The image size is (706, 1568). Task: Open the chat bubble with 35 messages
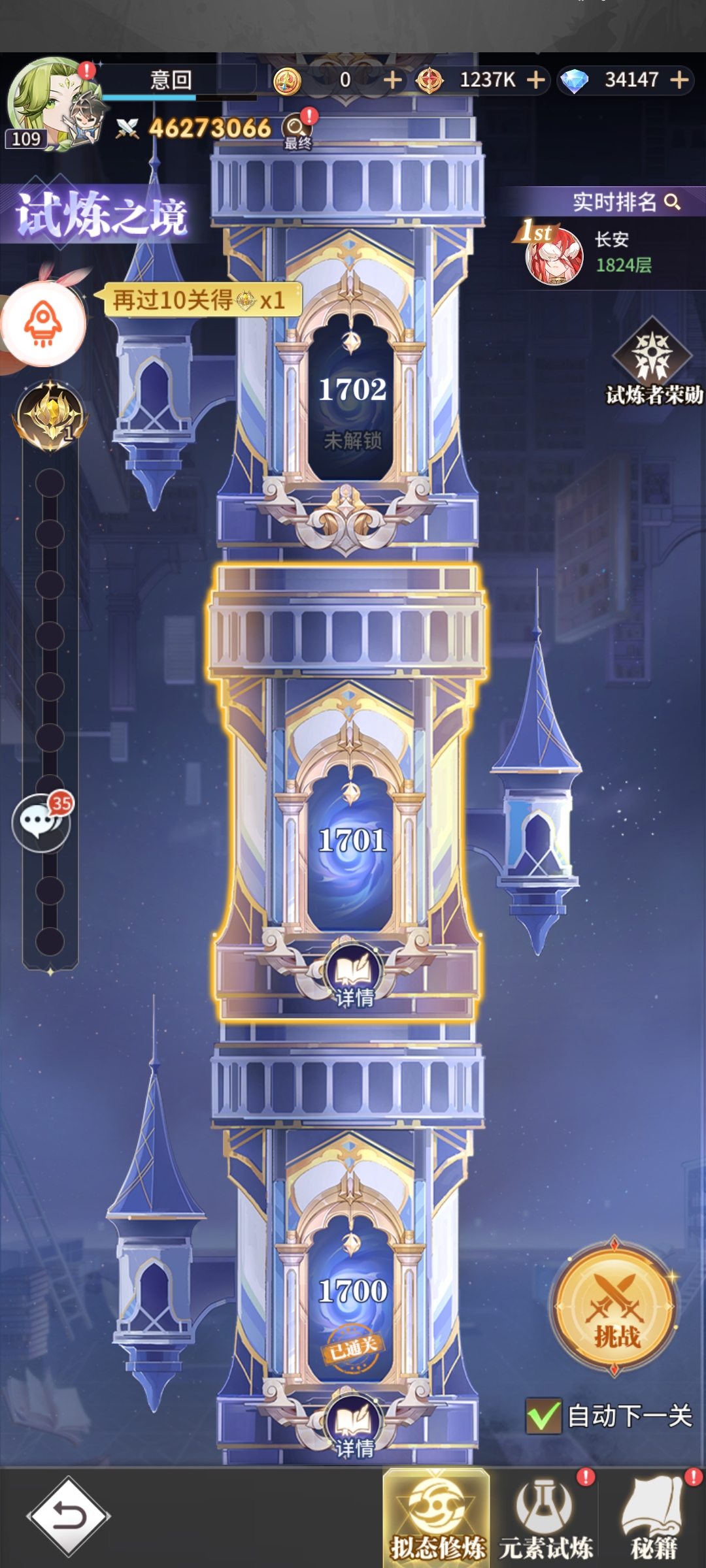click(x=41, y=822)
